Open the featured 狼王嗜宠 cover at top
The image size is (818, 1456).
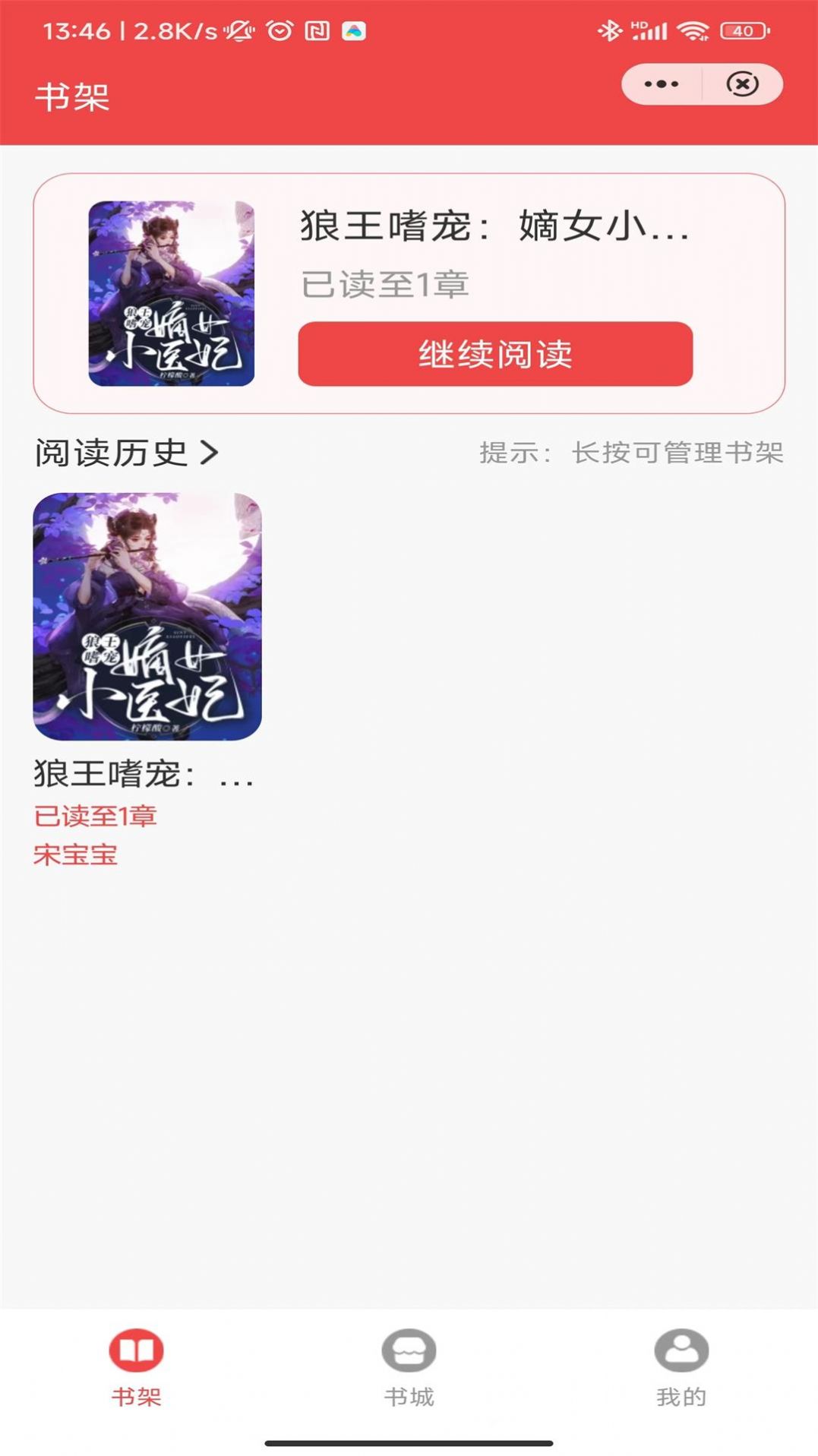coord(172,294)
